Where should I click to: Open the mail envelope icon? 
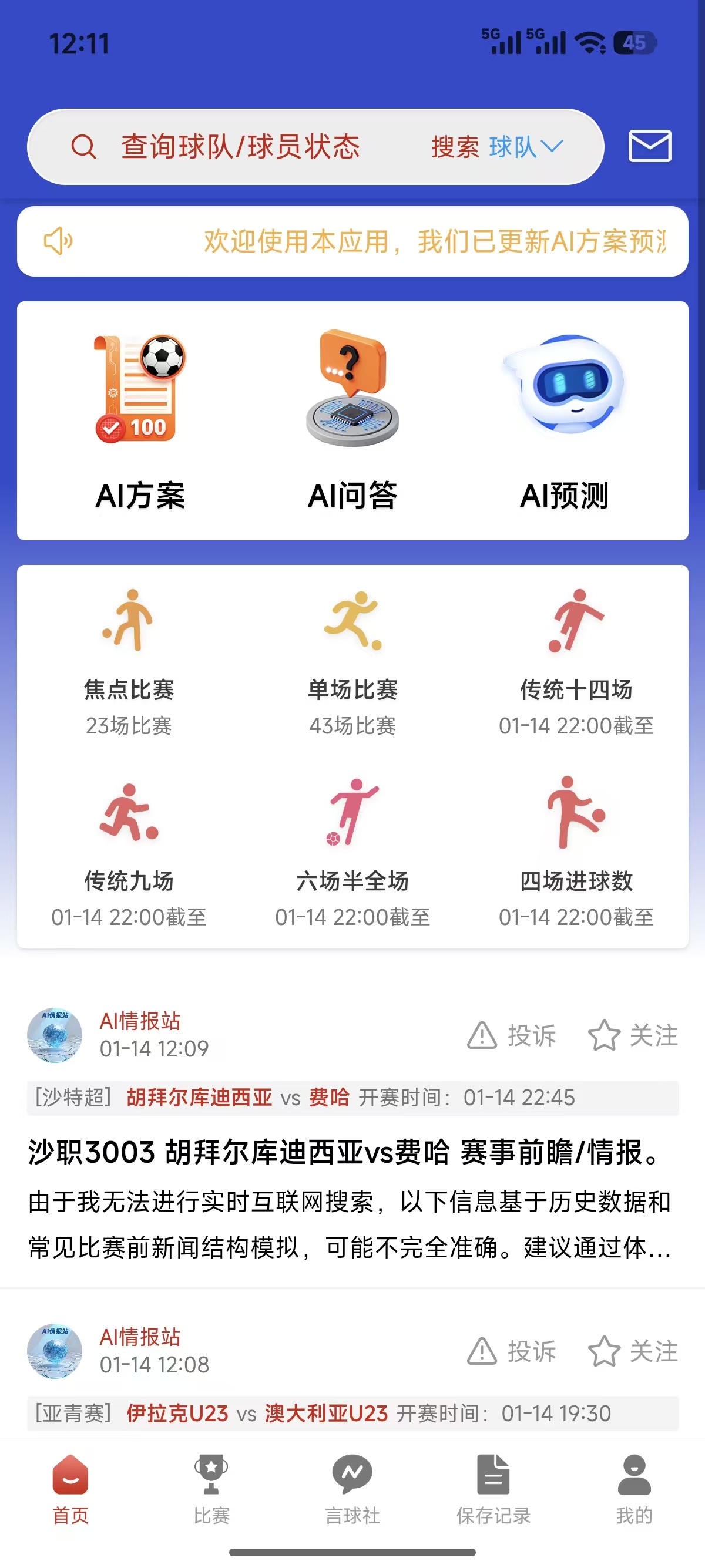649,146
